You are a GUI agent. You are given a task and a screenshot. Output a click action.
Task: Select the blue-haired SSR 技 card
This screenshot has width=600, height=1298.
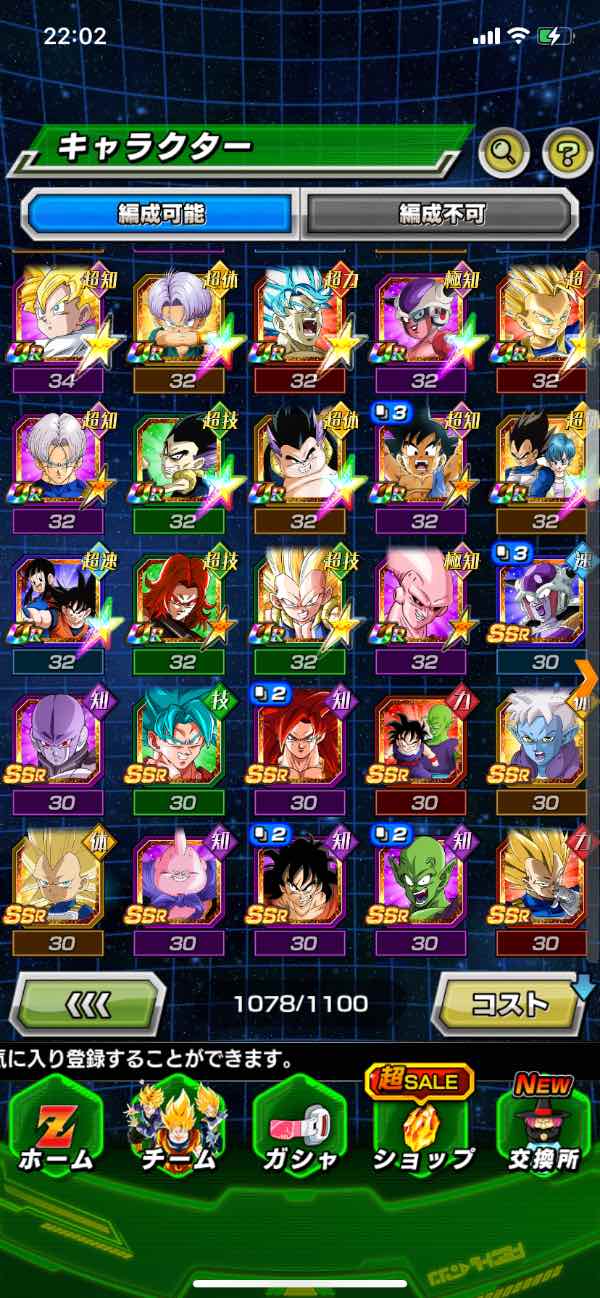(x=183, y=742)
